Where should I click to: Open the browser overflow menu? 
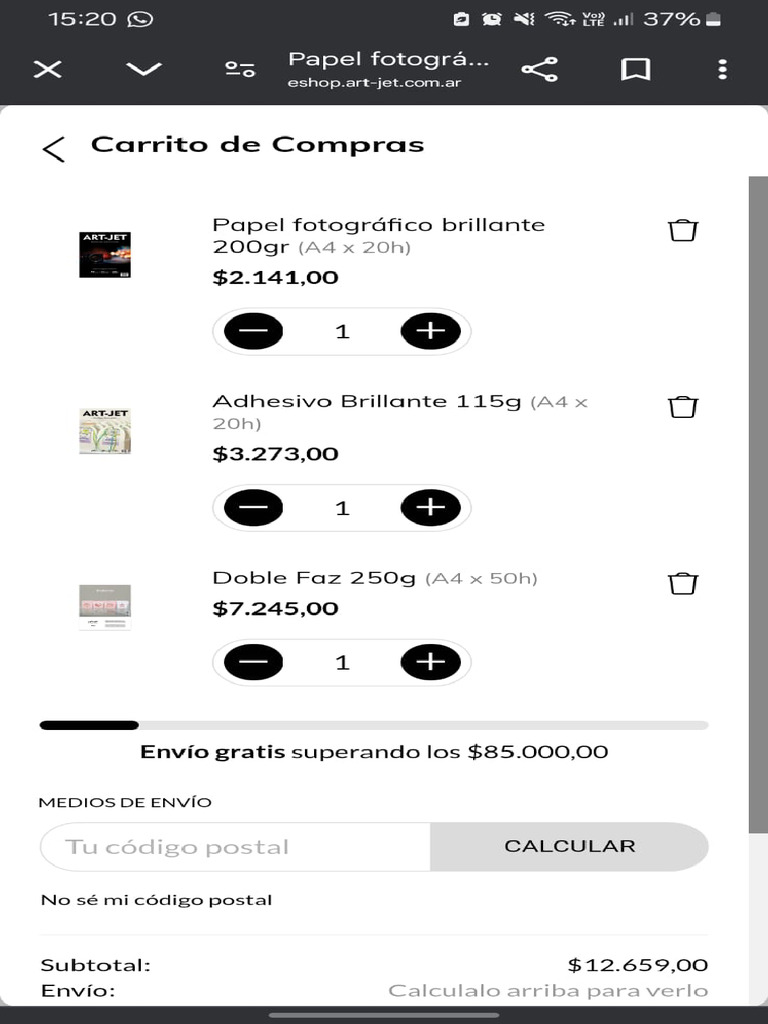pos(722,69)
